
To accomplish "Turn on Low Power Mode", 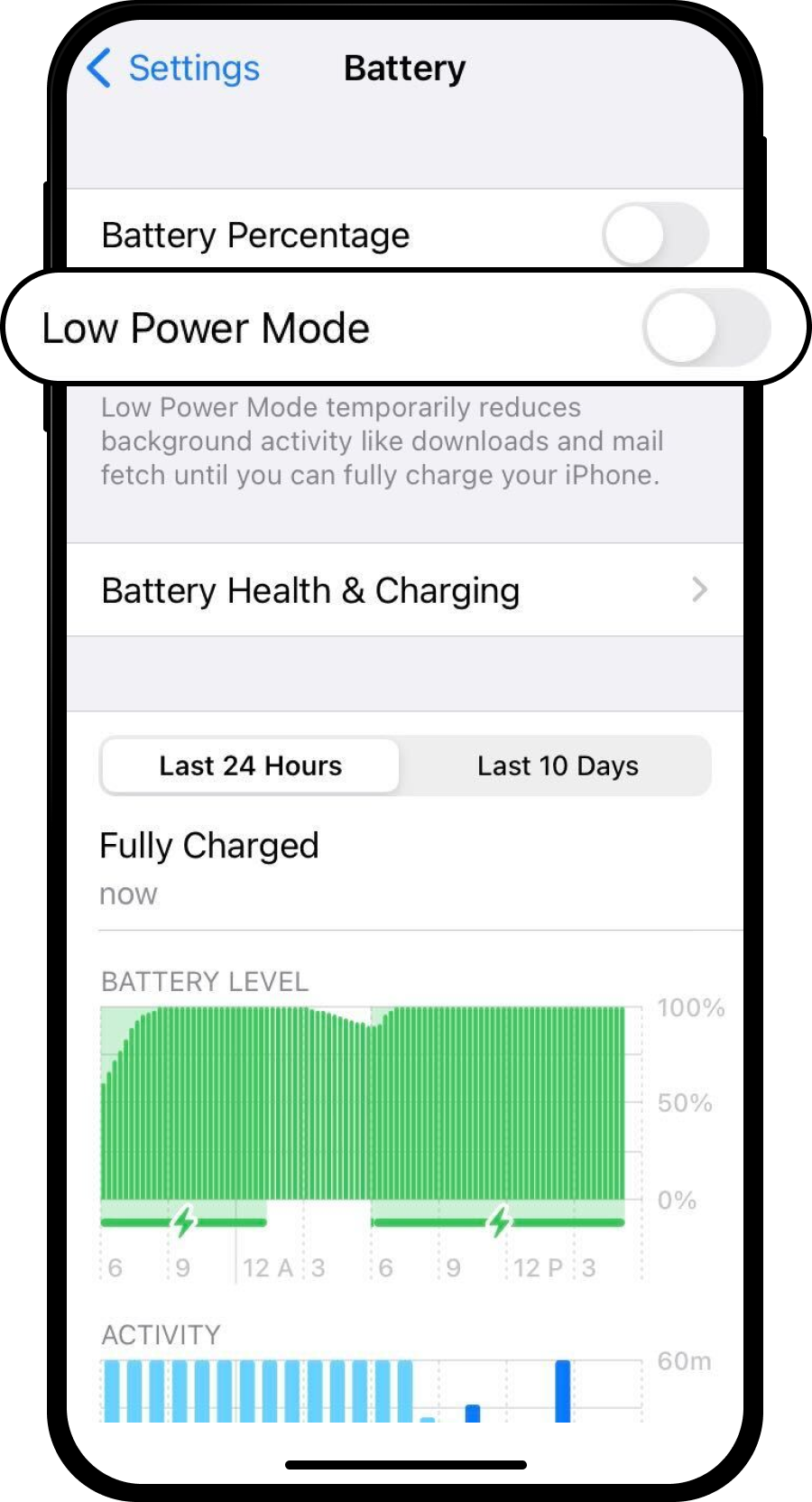I will (x=706, y=328).
